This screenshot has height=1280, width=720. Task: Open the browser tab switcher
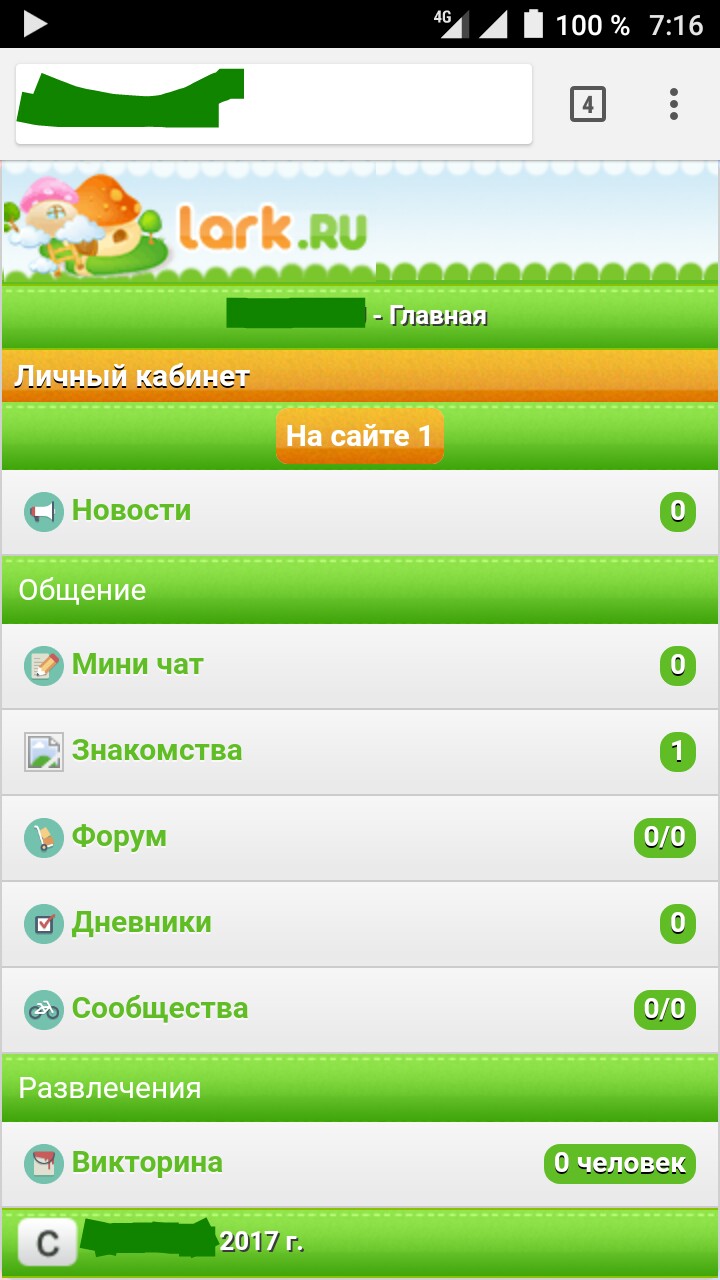tap(587, 104)
